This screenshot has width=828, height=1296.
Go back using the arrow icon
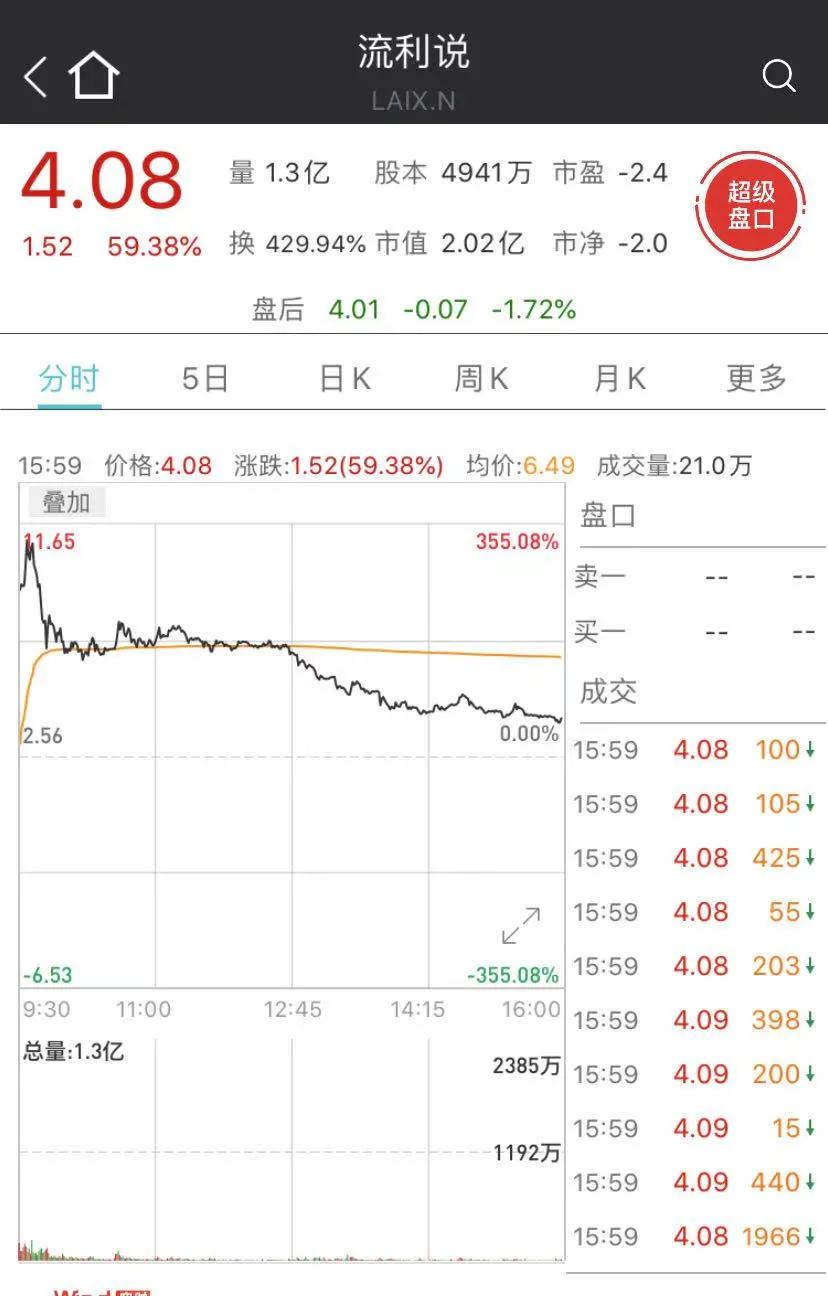pos(36,77)
